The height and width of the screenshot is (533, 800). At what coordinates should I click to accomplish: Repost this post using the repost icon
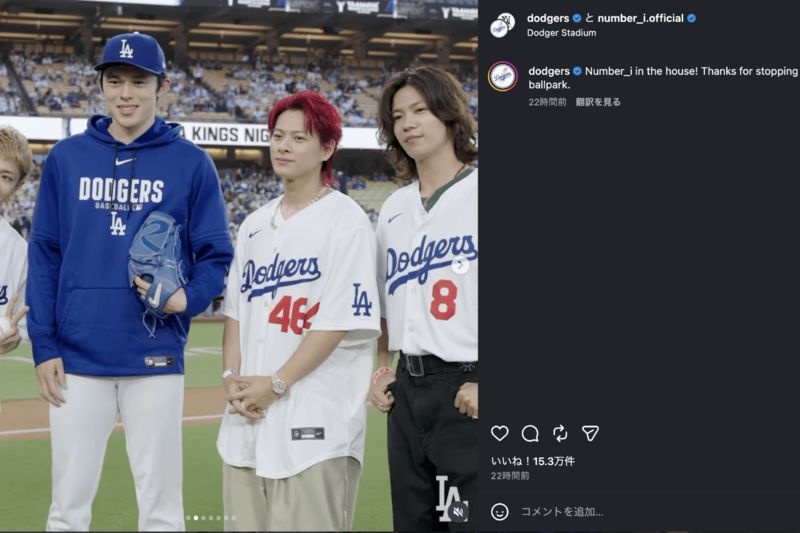[560, 434]
